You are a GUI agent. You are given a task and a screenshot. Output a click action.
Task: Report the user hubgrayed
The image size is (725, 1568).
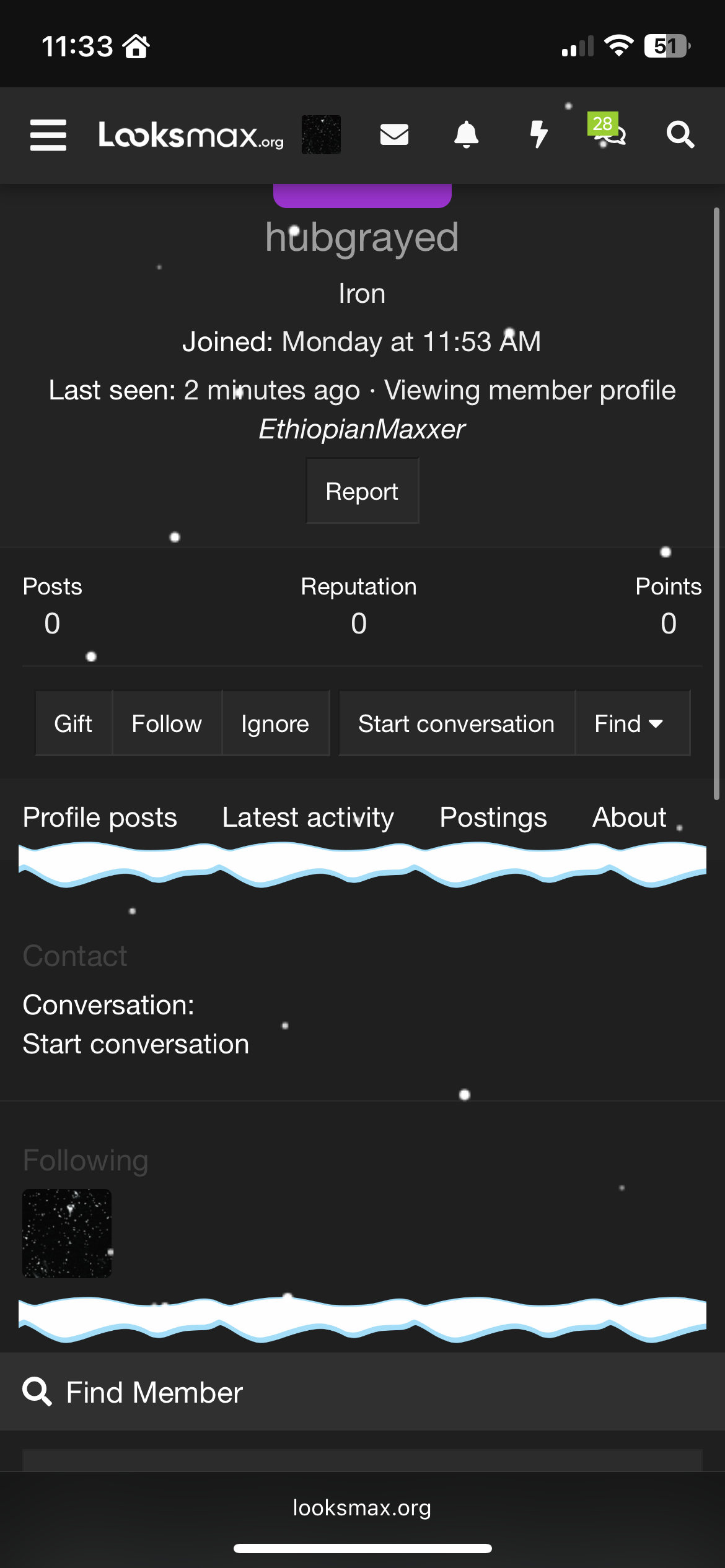pos(362,492)
